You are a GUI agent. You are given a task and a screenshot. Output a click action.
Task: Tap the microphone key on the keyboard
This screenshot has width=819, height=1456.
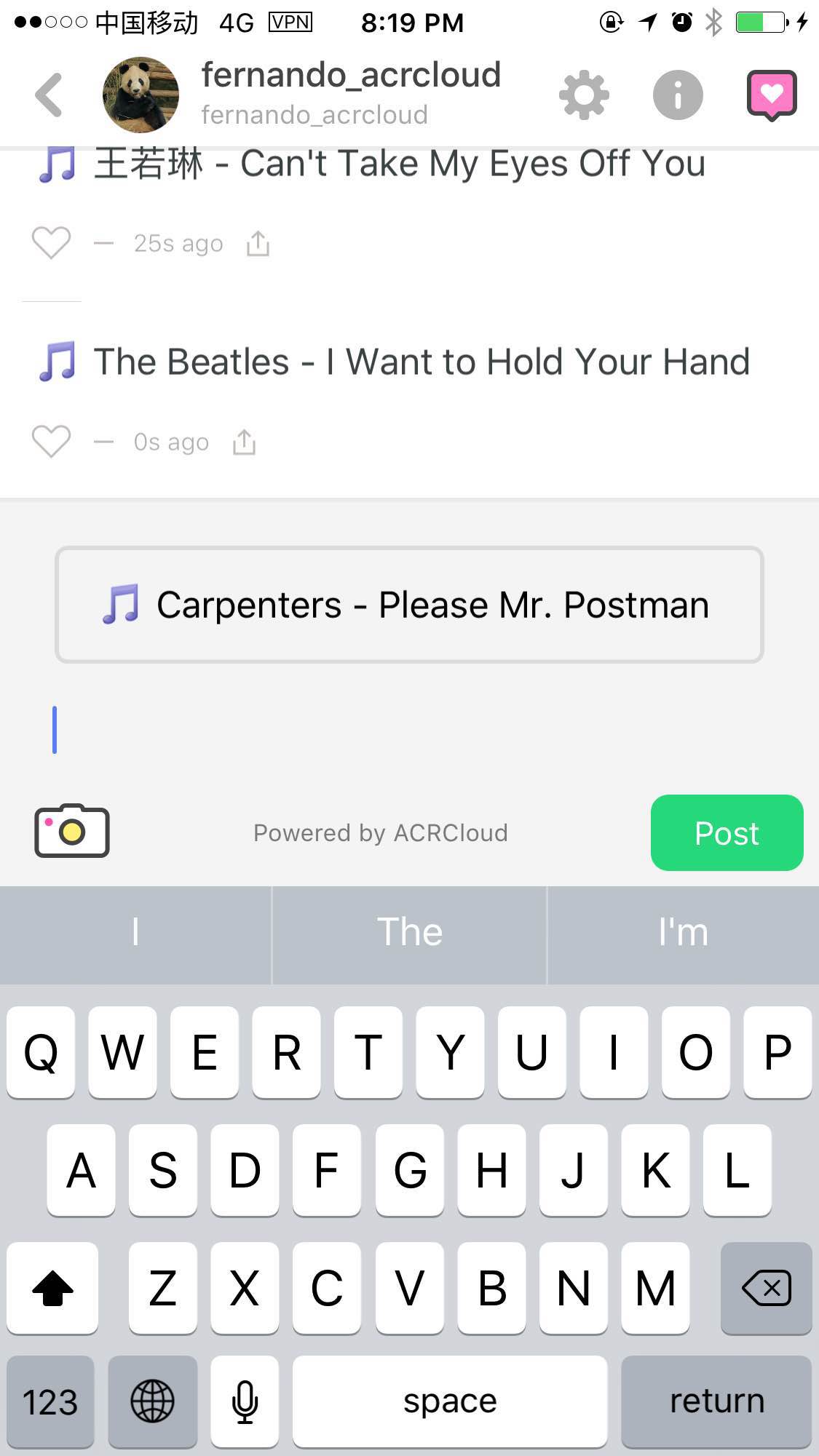coord(245,1401)
